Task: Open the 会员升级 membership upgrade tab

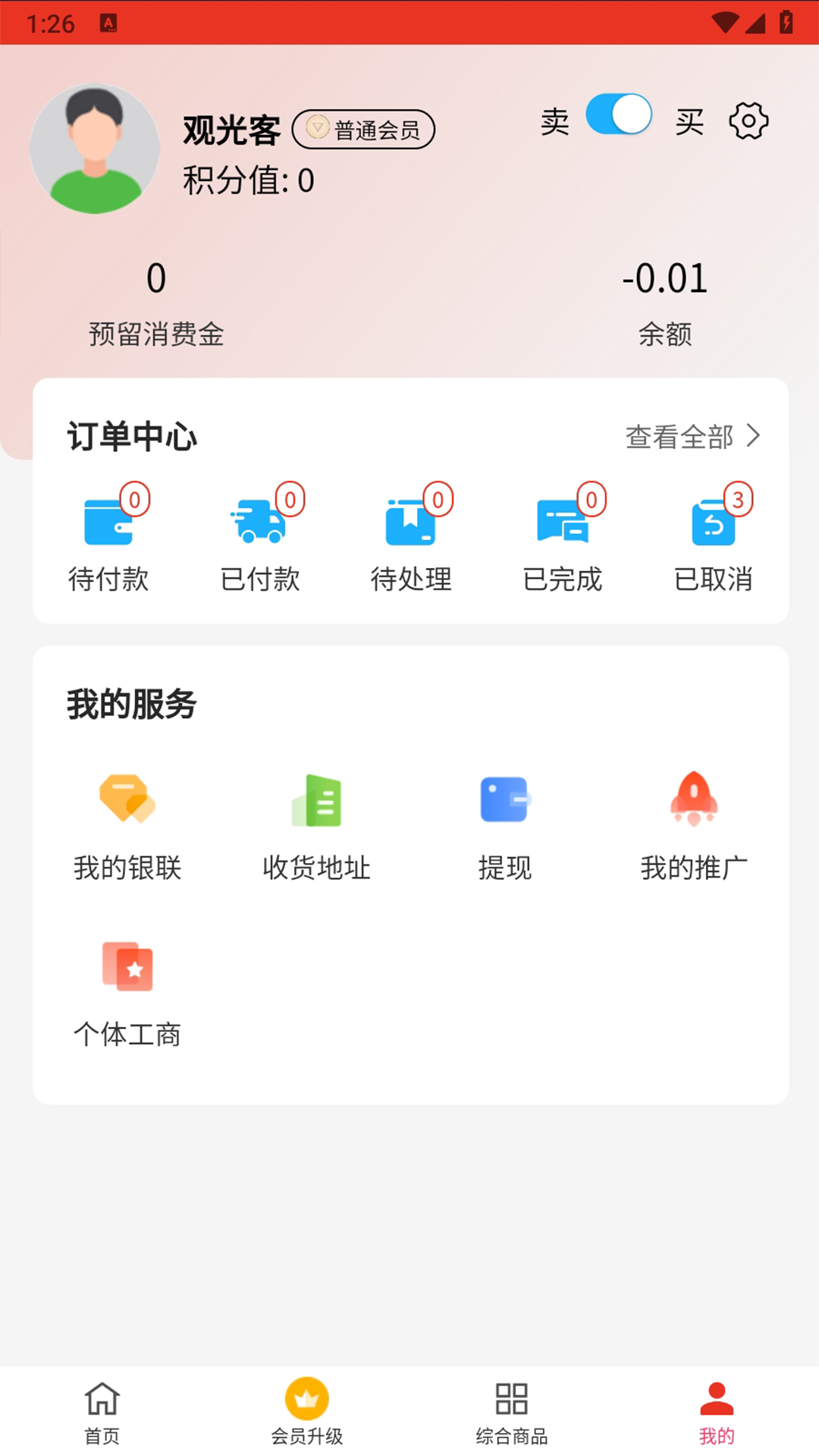Action: tap(306, 1410)
